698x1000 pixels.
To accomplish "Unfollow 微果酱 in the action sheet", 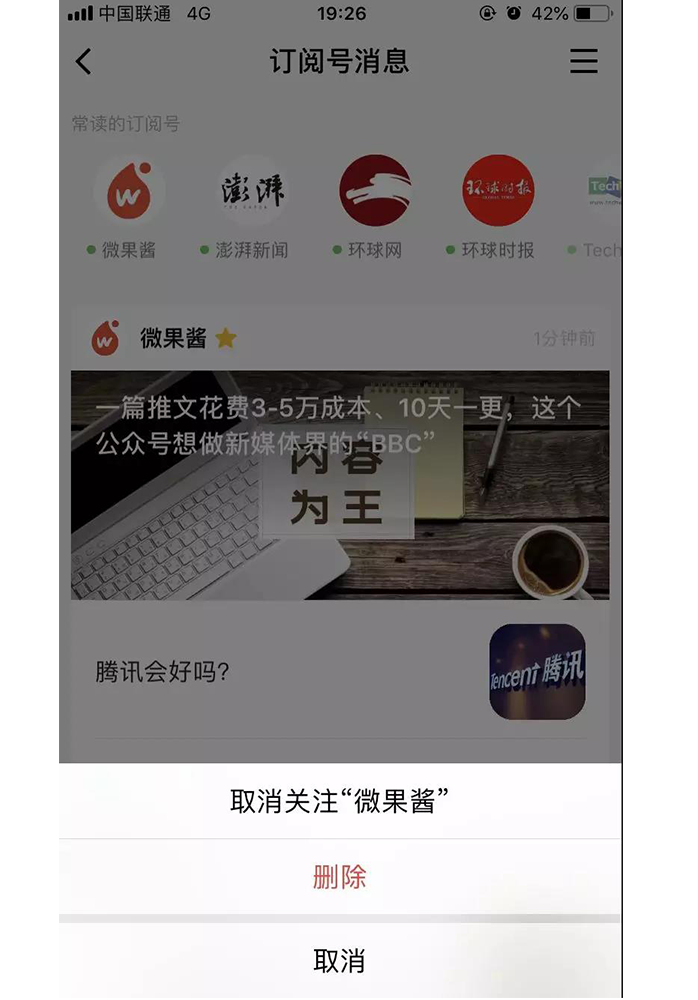I will 339,801.
